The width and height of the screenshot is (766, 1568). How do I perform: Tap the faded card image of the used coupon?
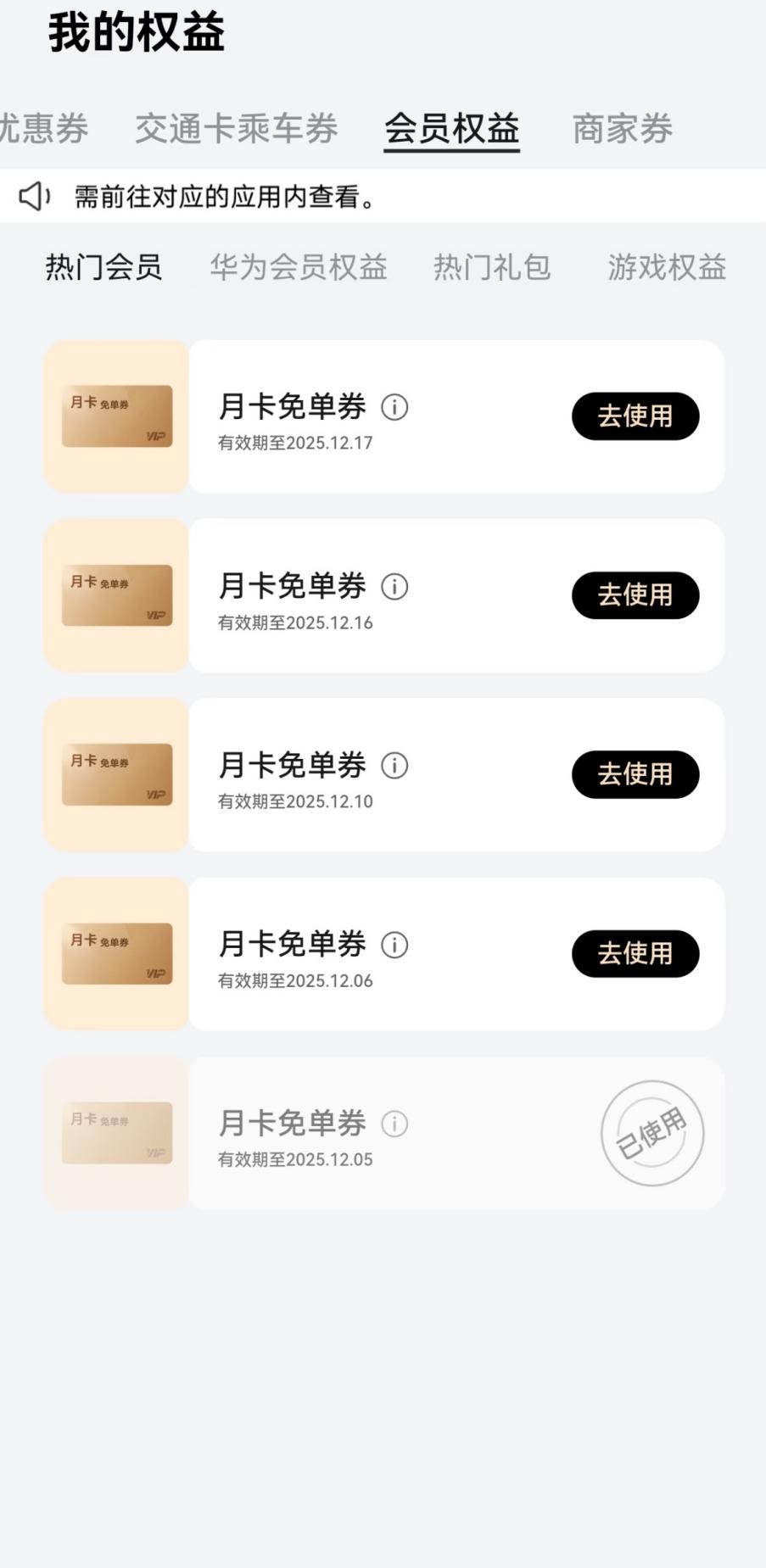tap(116, 1133)
